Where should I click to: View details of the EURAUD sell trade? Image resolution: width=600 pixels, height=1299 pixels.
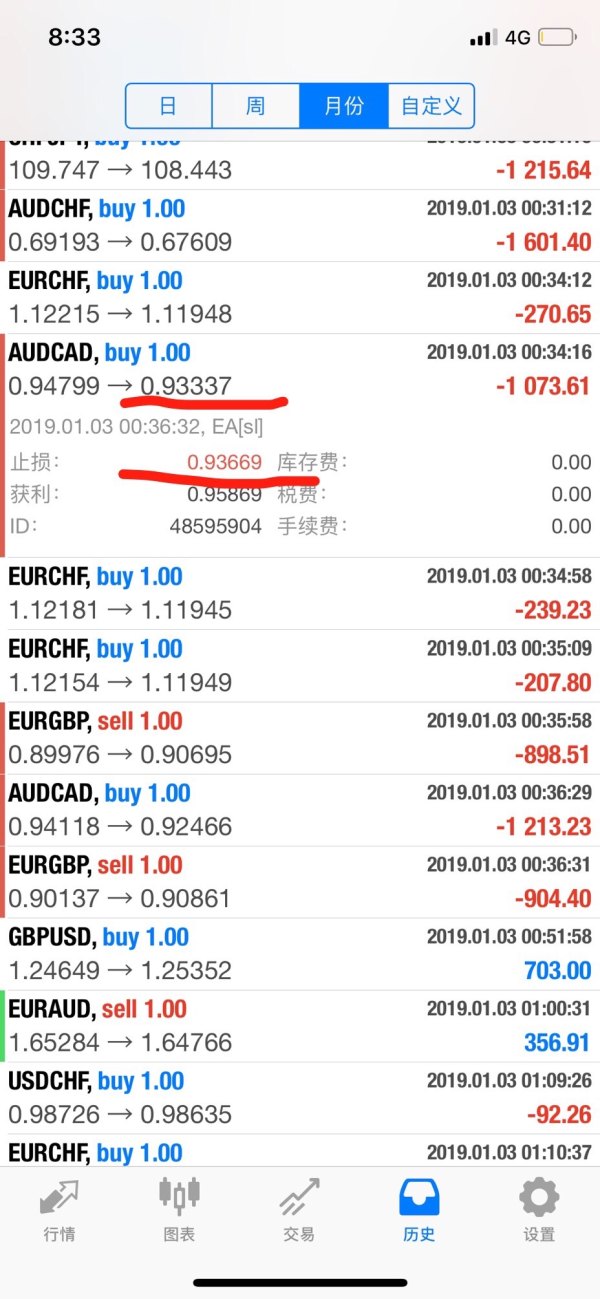click(300, 1026)
